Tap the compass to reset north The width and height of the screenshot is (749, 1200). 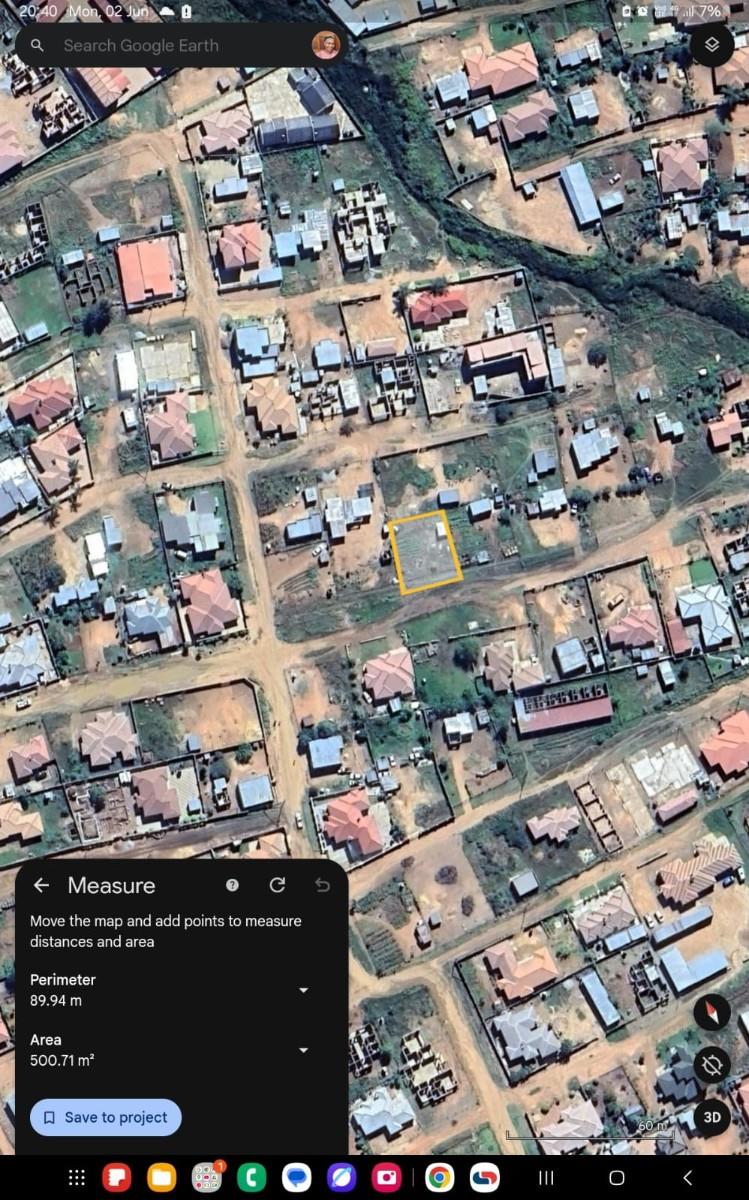tap(711, 1012)
